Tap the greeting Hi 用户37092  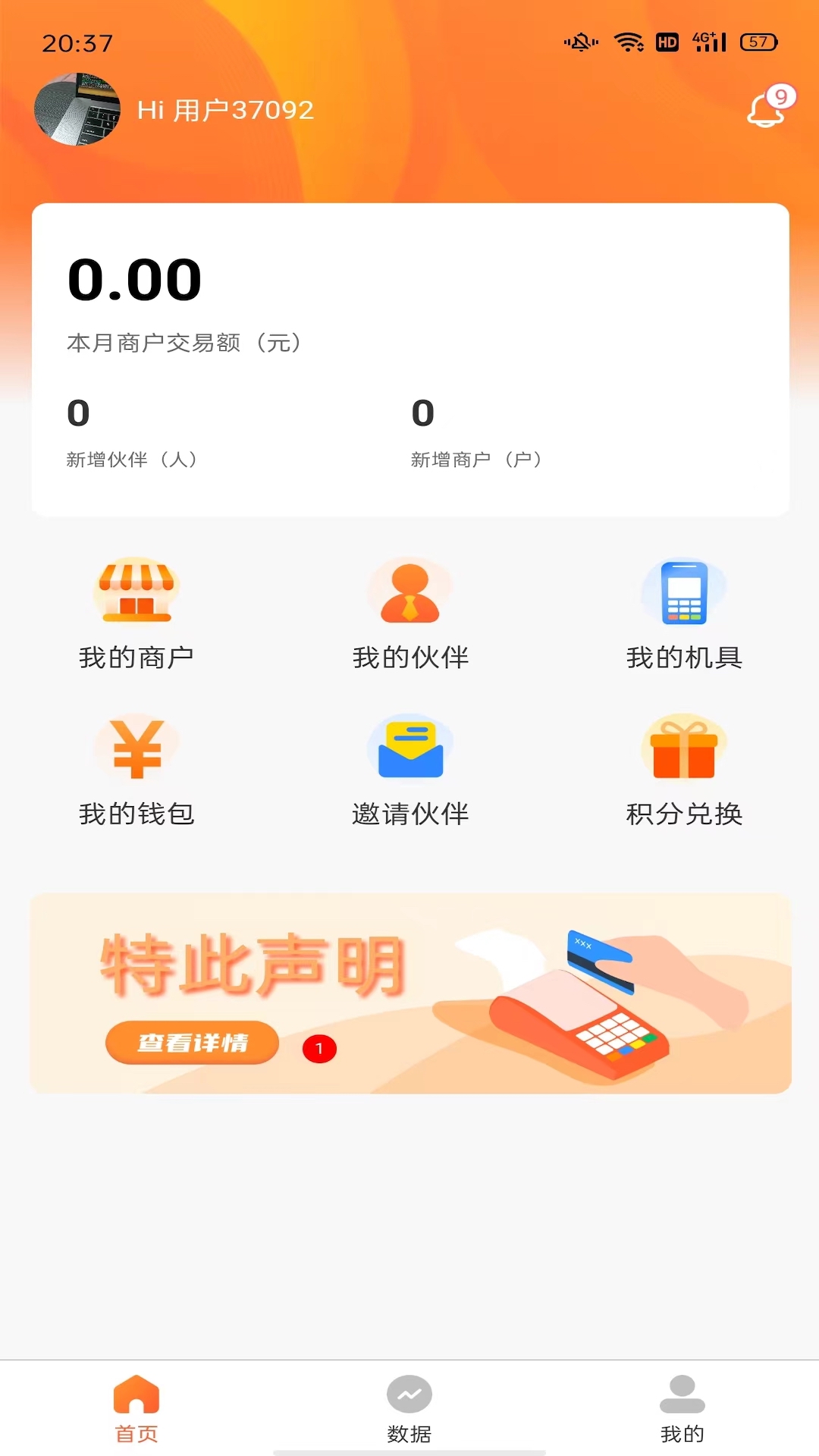pyautogui.click(x=226, y=110)
